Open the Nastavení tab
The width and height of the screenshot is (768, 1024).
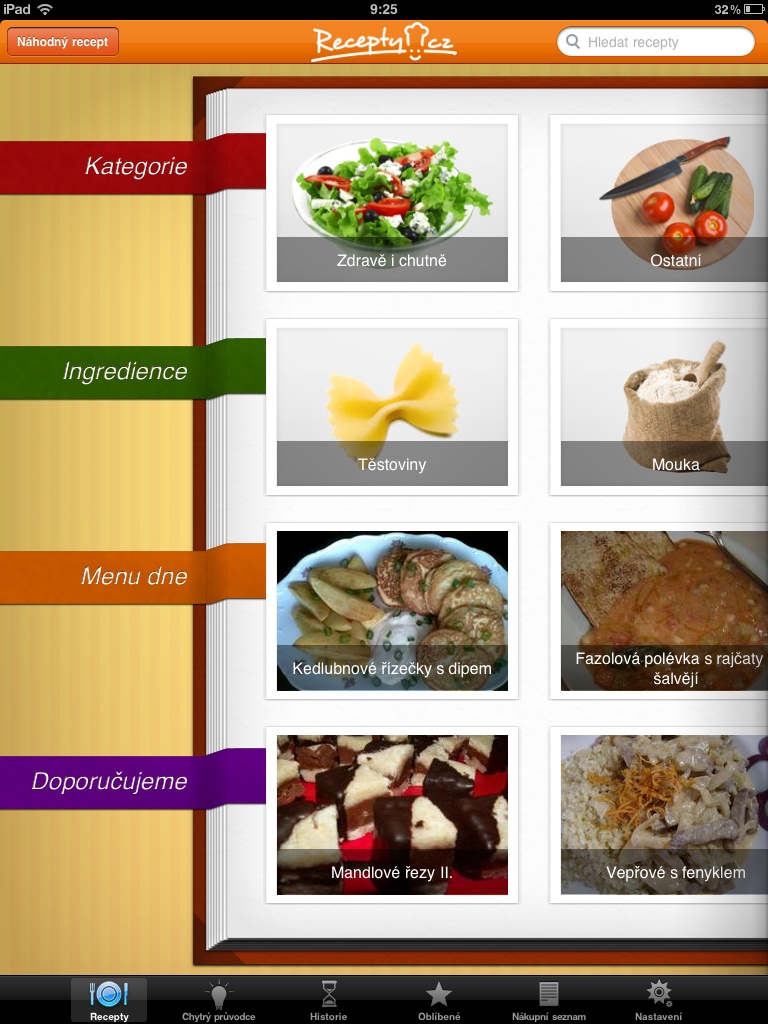(x=658, y=1000)
